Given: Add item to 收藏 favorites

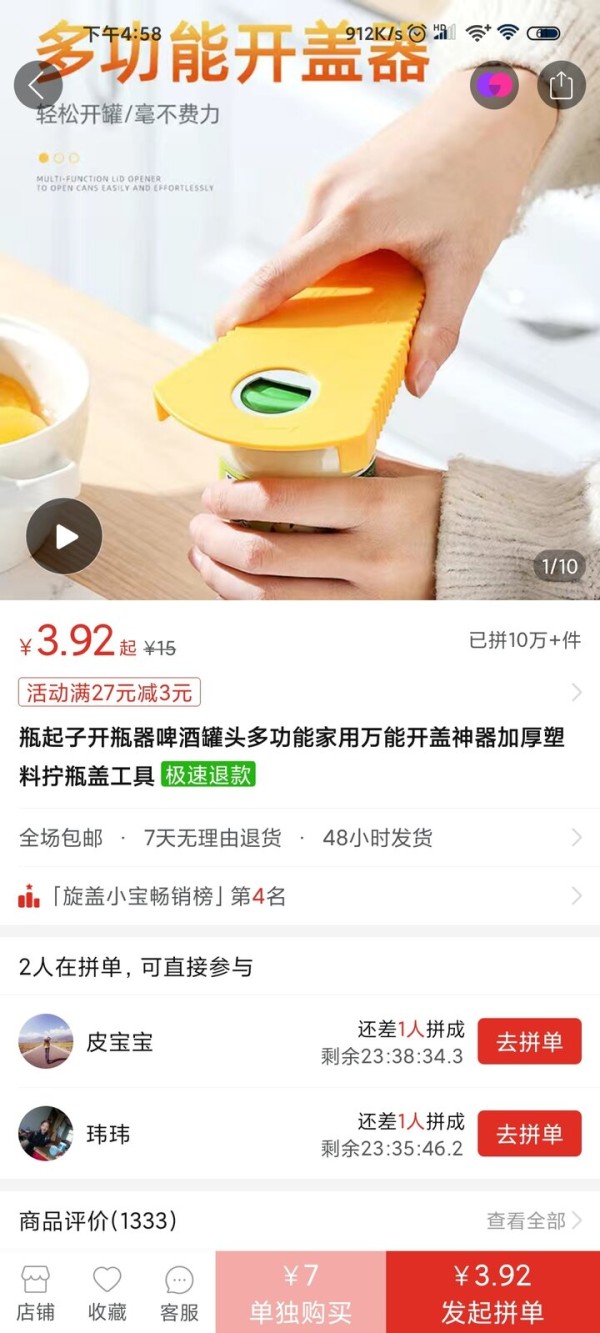Looking at the screenshot, I should click(107, 1293).
